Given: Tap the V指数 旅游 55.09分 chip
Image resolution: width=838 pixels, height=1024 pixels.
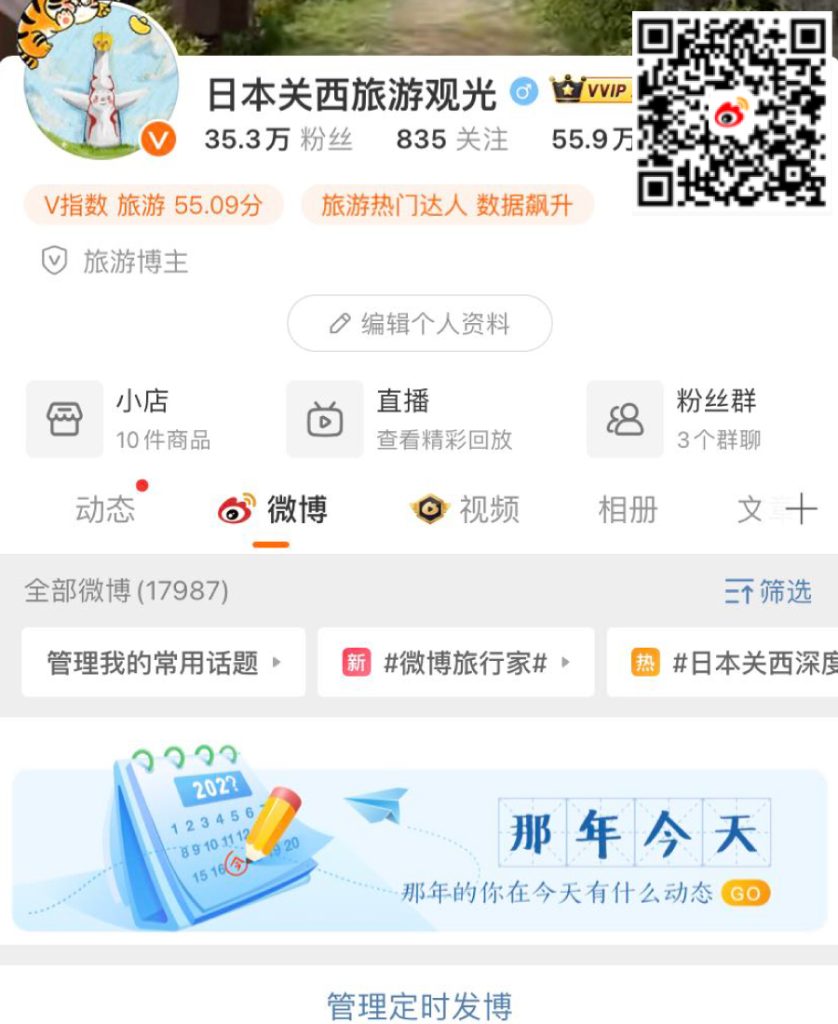Looking at the screenshot, I should coord(153,206).
